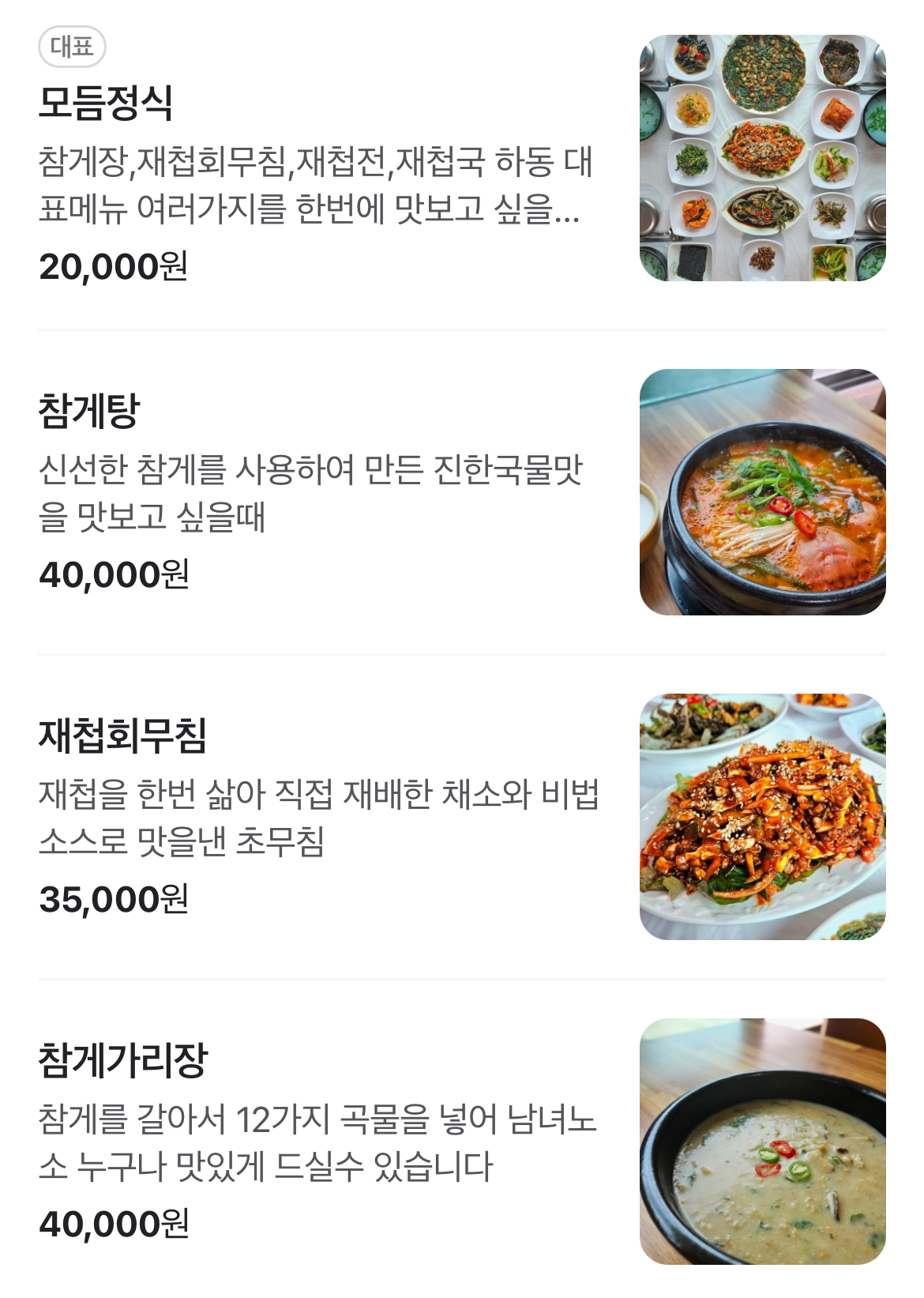
Task: Open the 모듬정식 menu item
Action: tap(107, 103)
